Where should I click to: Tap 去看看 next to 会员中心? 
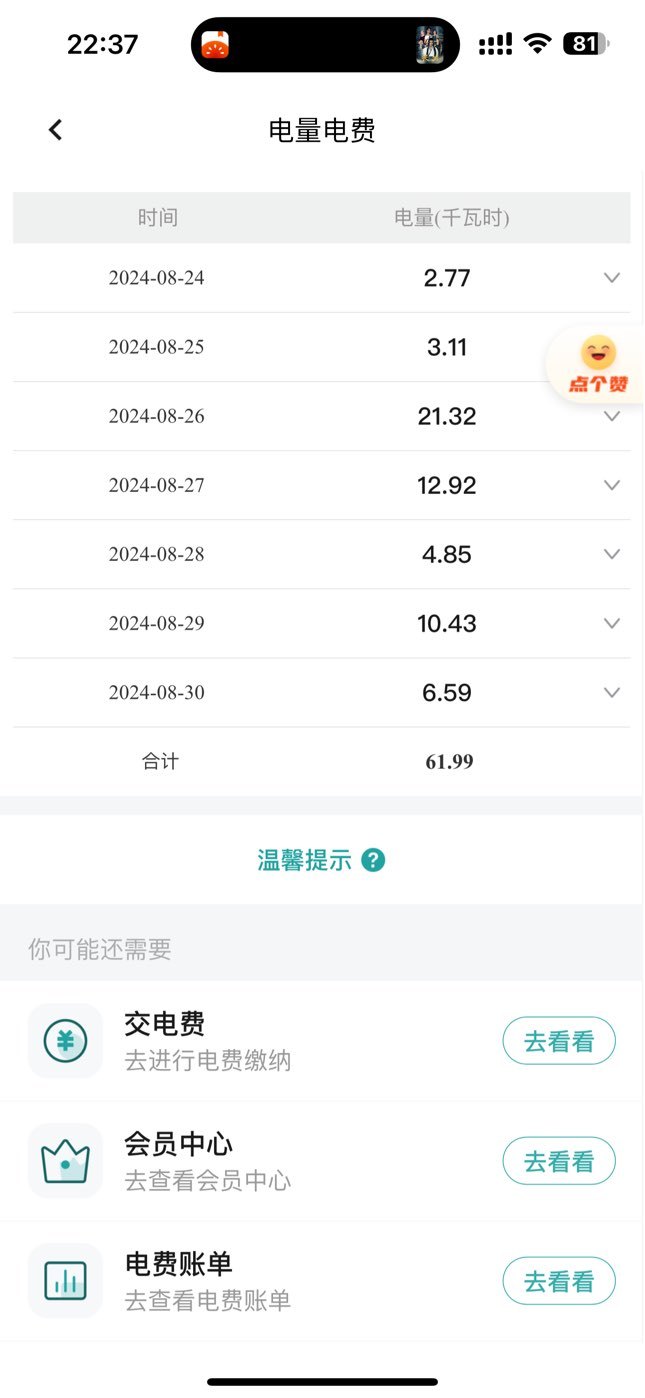(x=559, y=1161)
